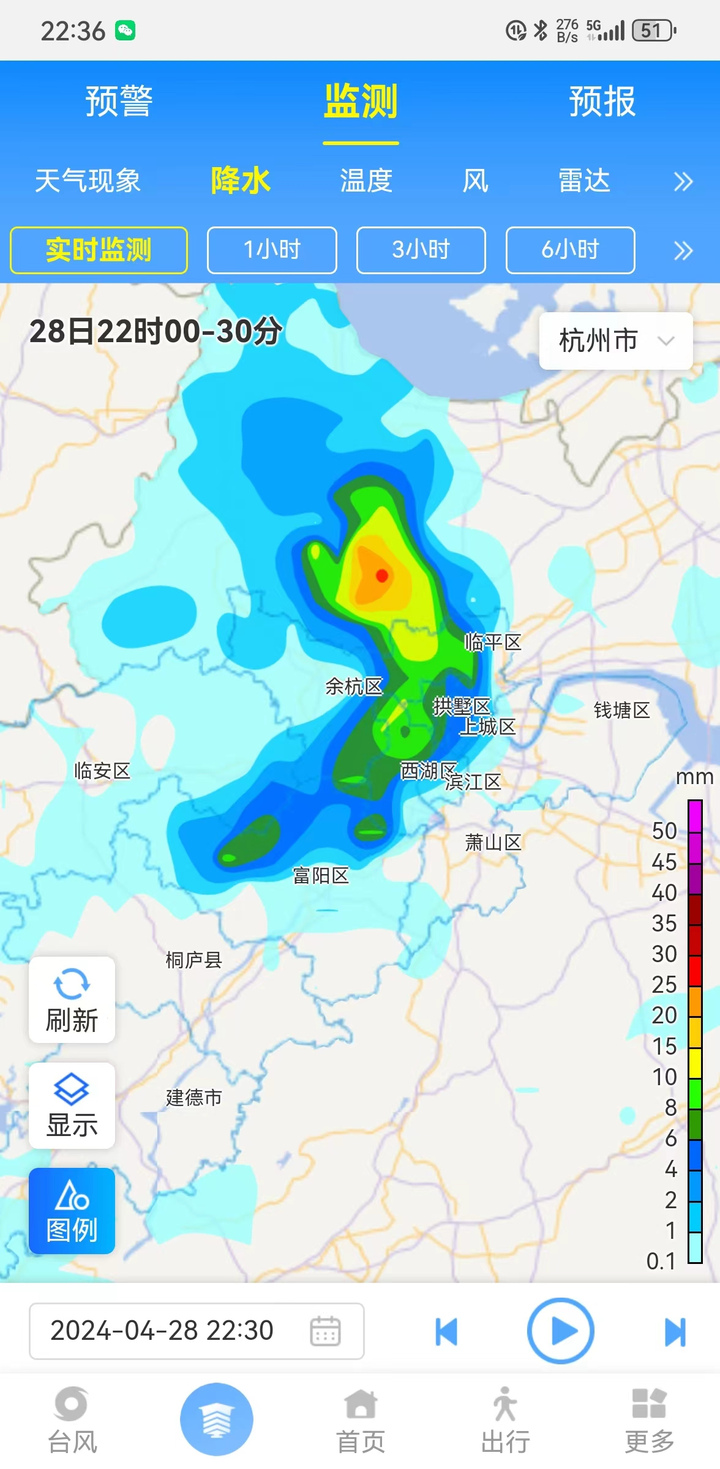Select the 温度 category
Viewport: 720px width, 1469px height.
click(x=366, y=181)
